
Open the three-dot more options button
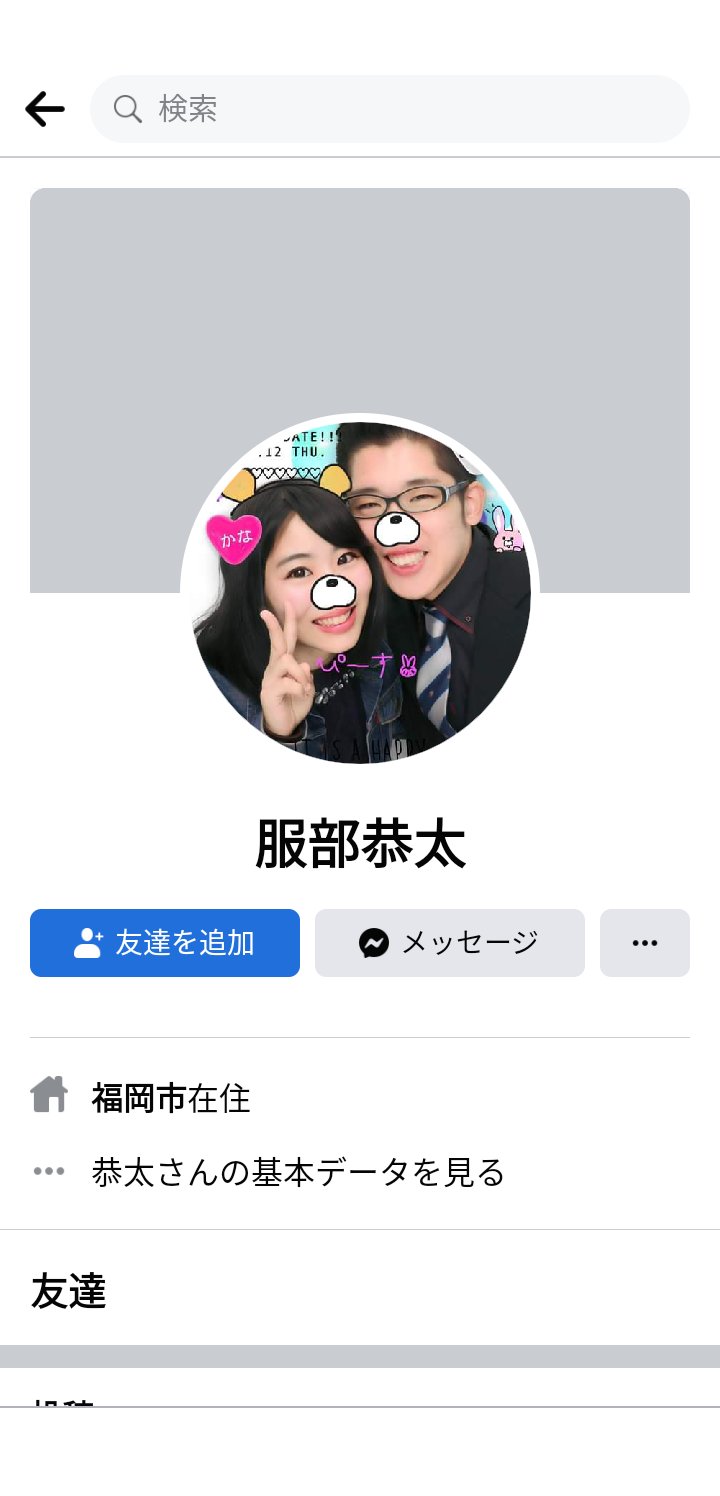point(645,943)
